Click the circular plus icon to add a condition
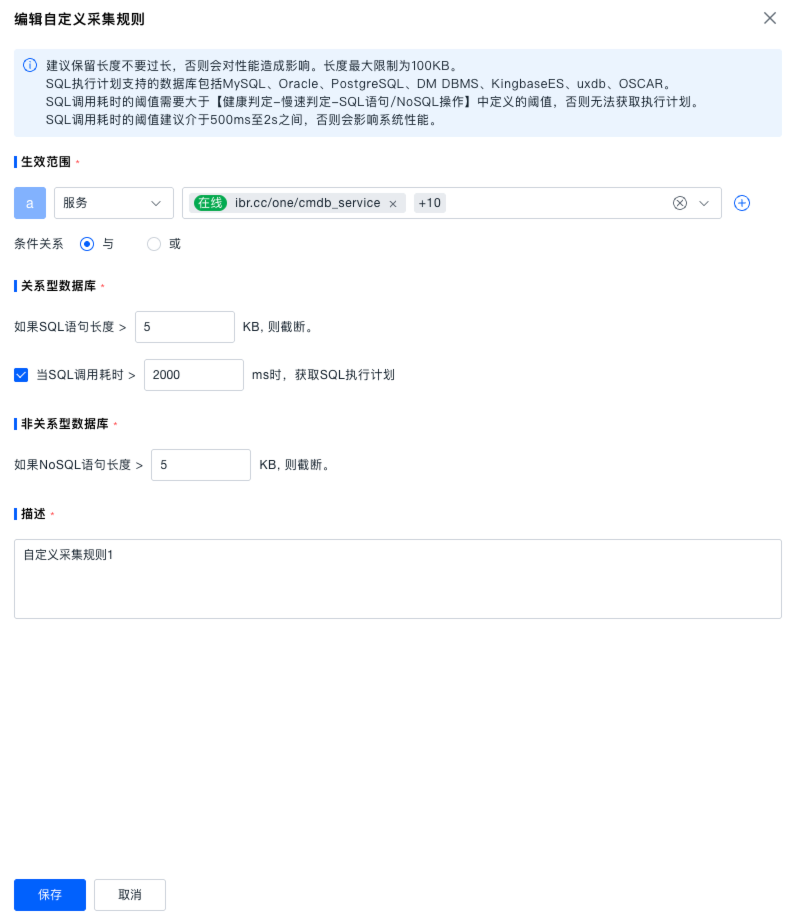This screenshot has height=921, width=787. tap(742, 203)
